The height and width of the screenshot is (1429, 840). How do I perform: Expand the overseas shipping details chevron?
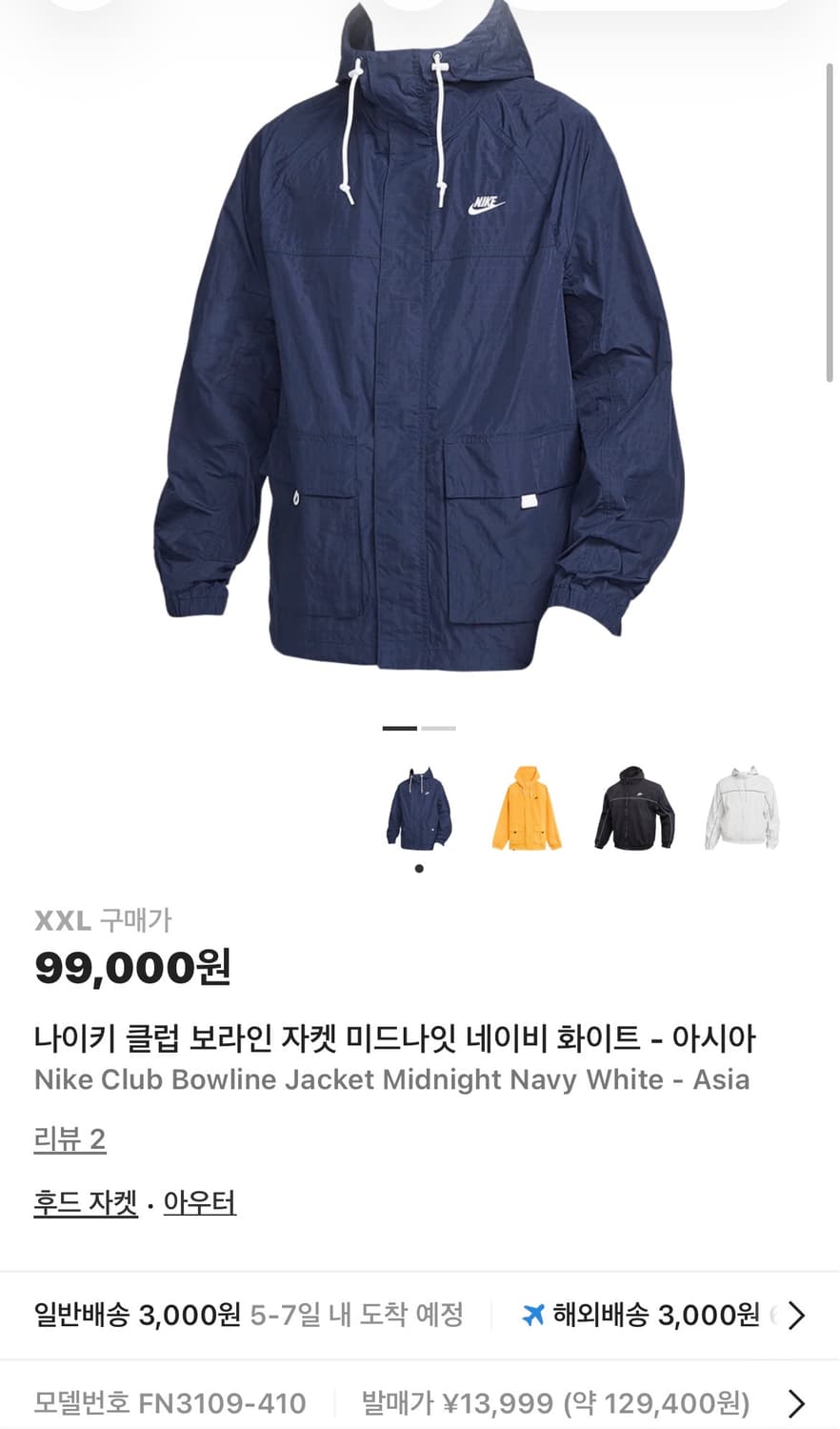pyautogui.click(x=793, y=1317)
